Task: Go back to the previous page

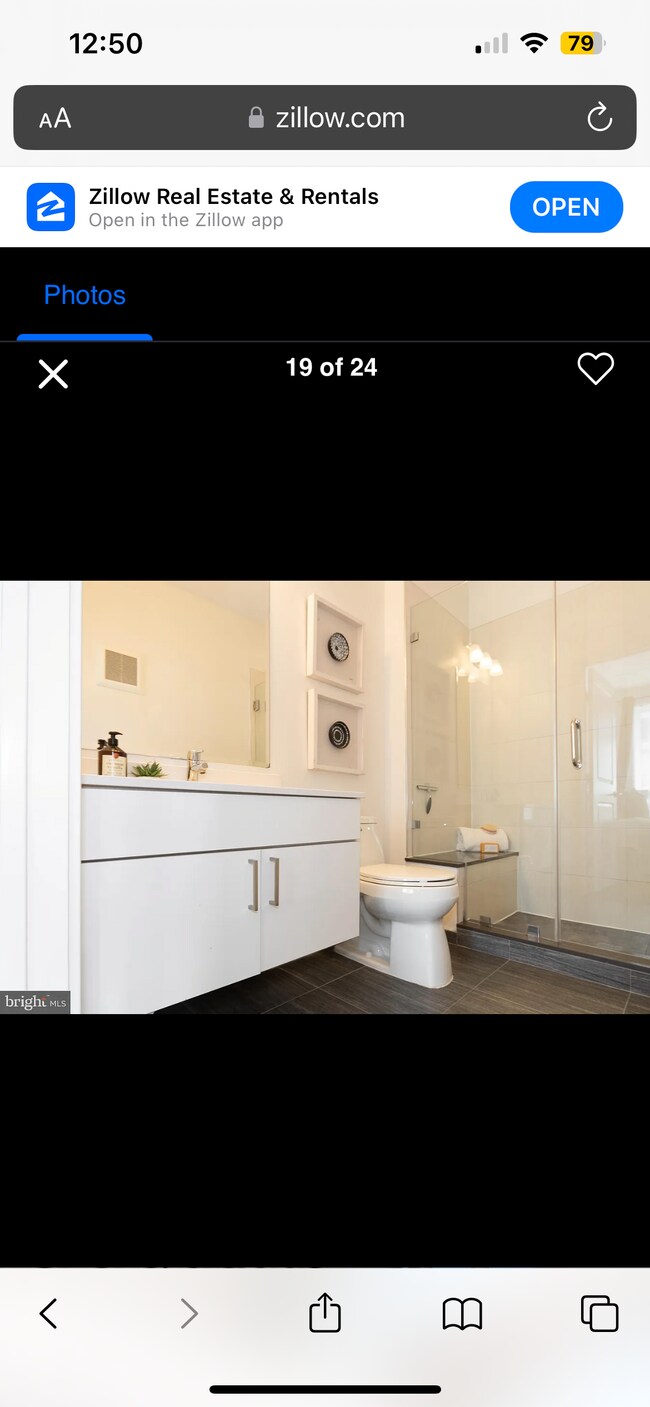Action: pyautogui.click(x=48, y=1313)
